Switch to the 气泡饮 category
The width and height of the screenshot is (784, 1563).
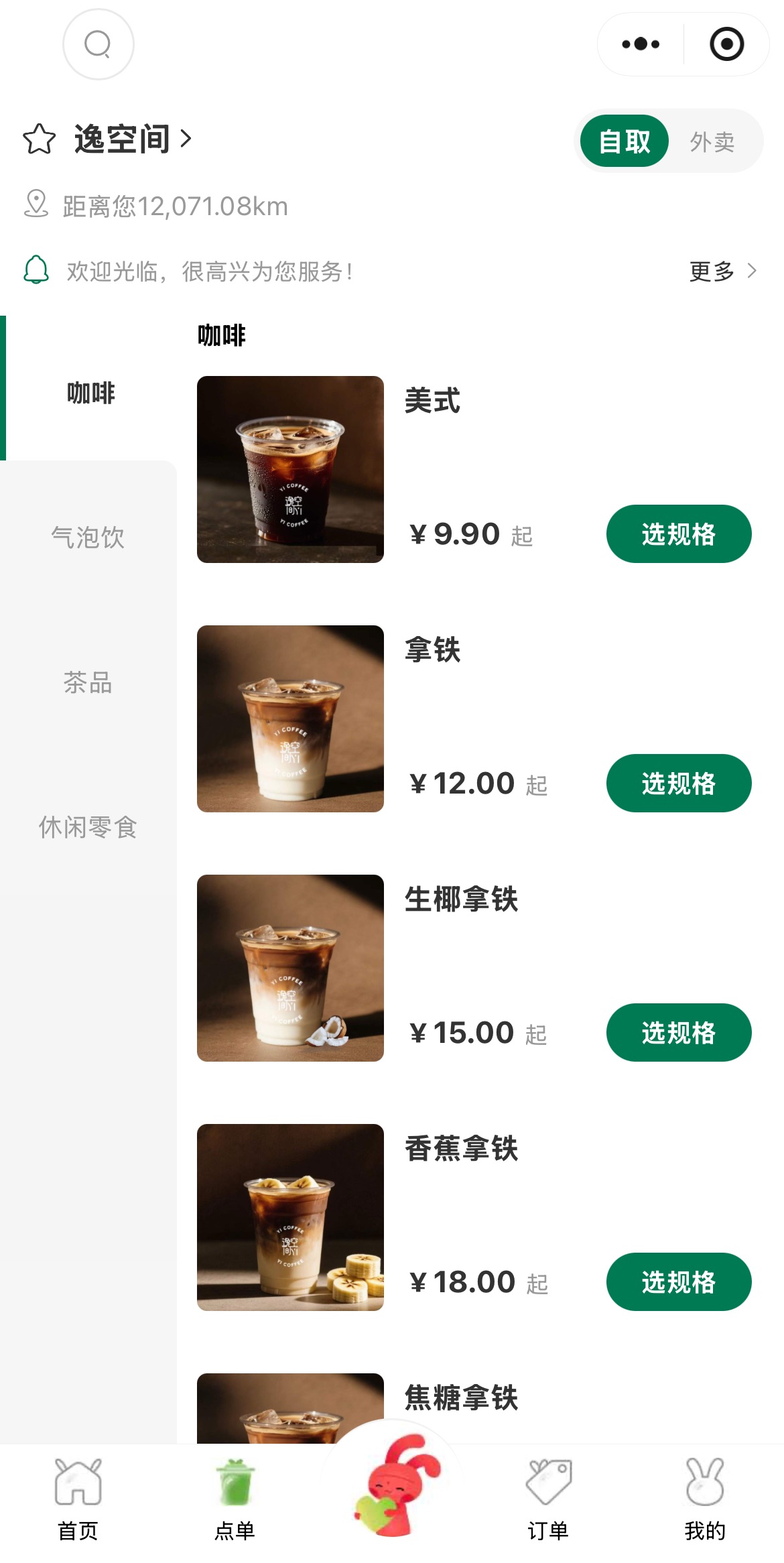88,538
